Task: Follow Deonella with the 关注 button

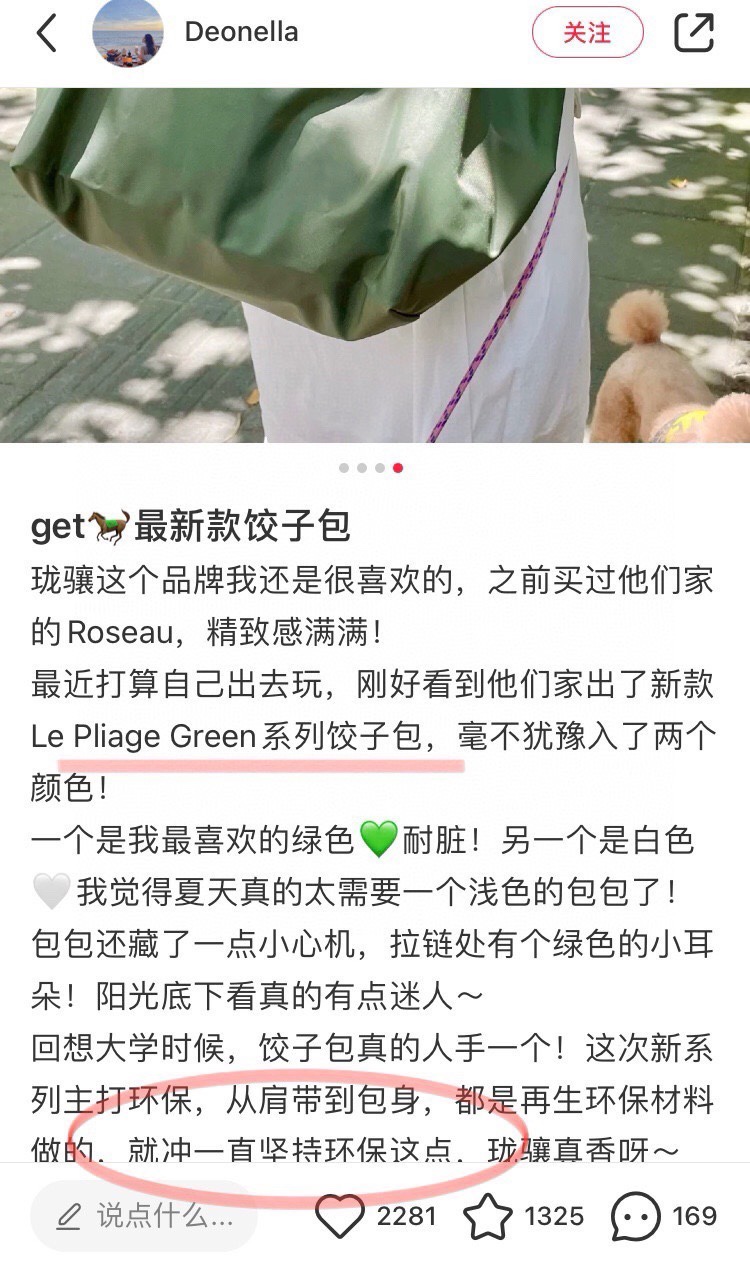Action: tap(587, 33)
